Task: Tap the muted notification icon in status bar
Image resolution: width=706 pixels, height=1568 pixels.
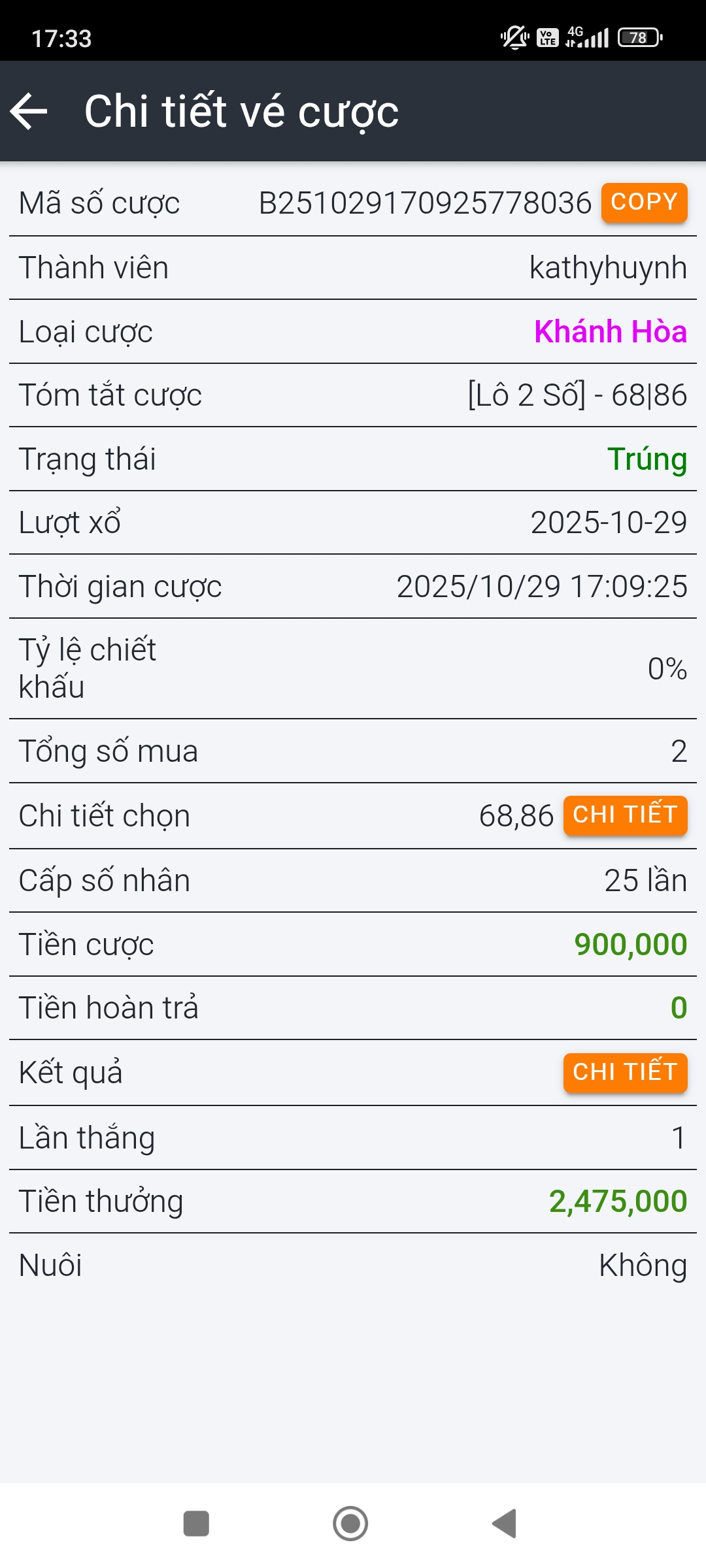Action: coord(514,37)
